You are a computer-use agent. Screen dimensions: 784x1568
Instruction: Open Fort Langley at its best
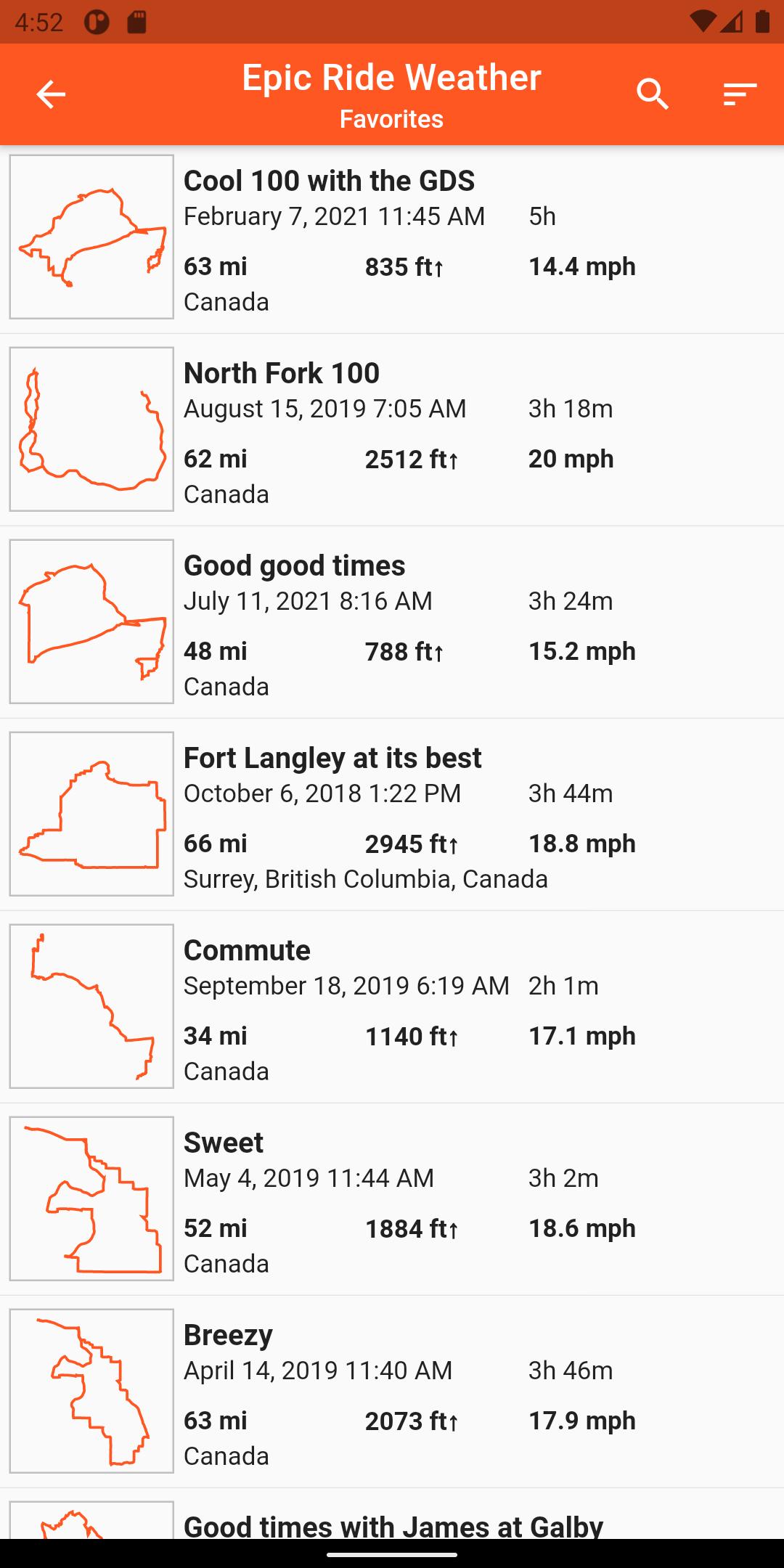[x=392, y=814]
